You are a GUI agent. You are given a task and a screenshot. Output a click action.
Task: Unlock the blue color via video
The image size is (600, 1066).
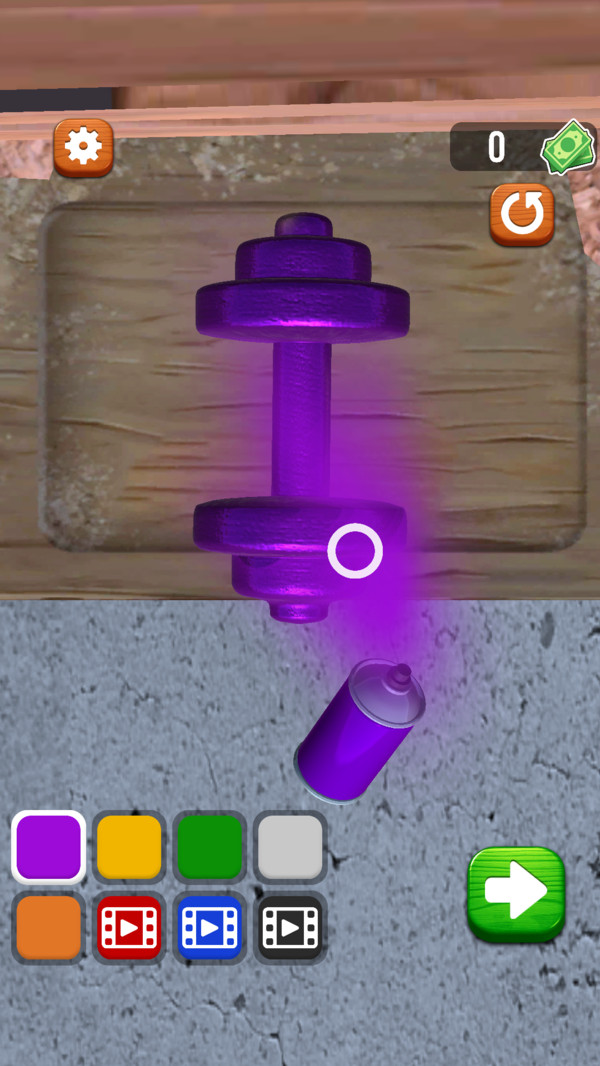pos(209,927)
